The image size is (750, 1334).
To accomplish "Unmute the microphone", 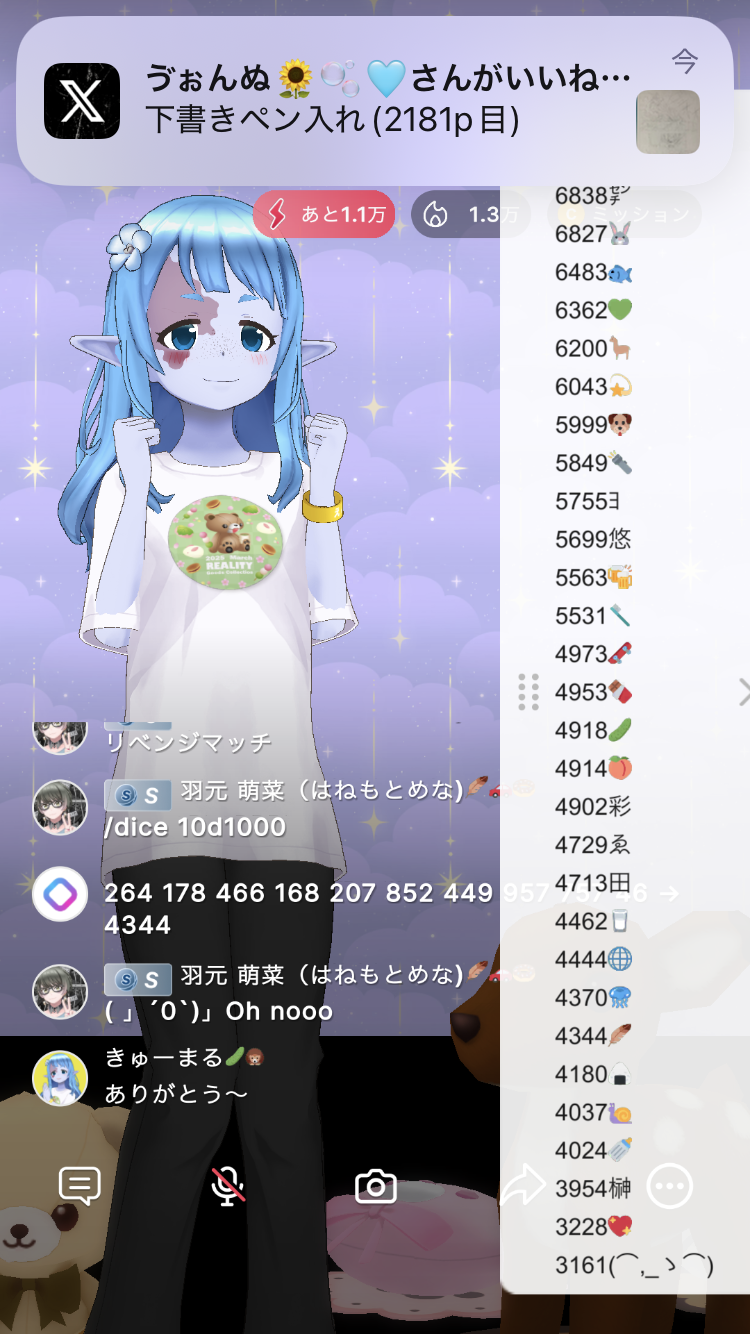I will (x=228, y=1187).
